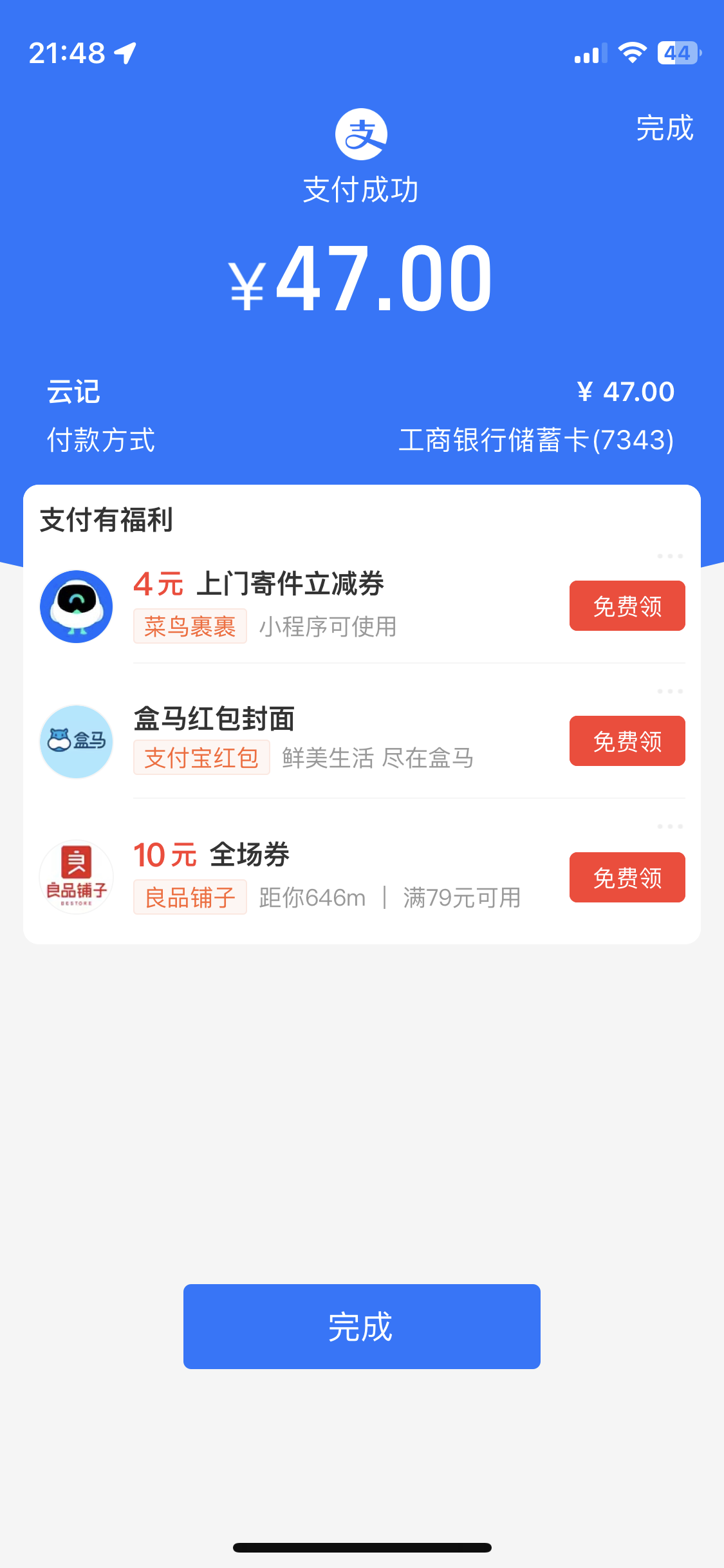Tap 完成 in the top right corner
The height and width of the screenshot is (1568, 724).
(664, 128)
